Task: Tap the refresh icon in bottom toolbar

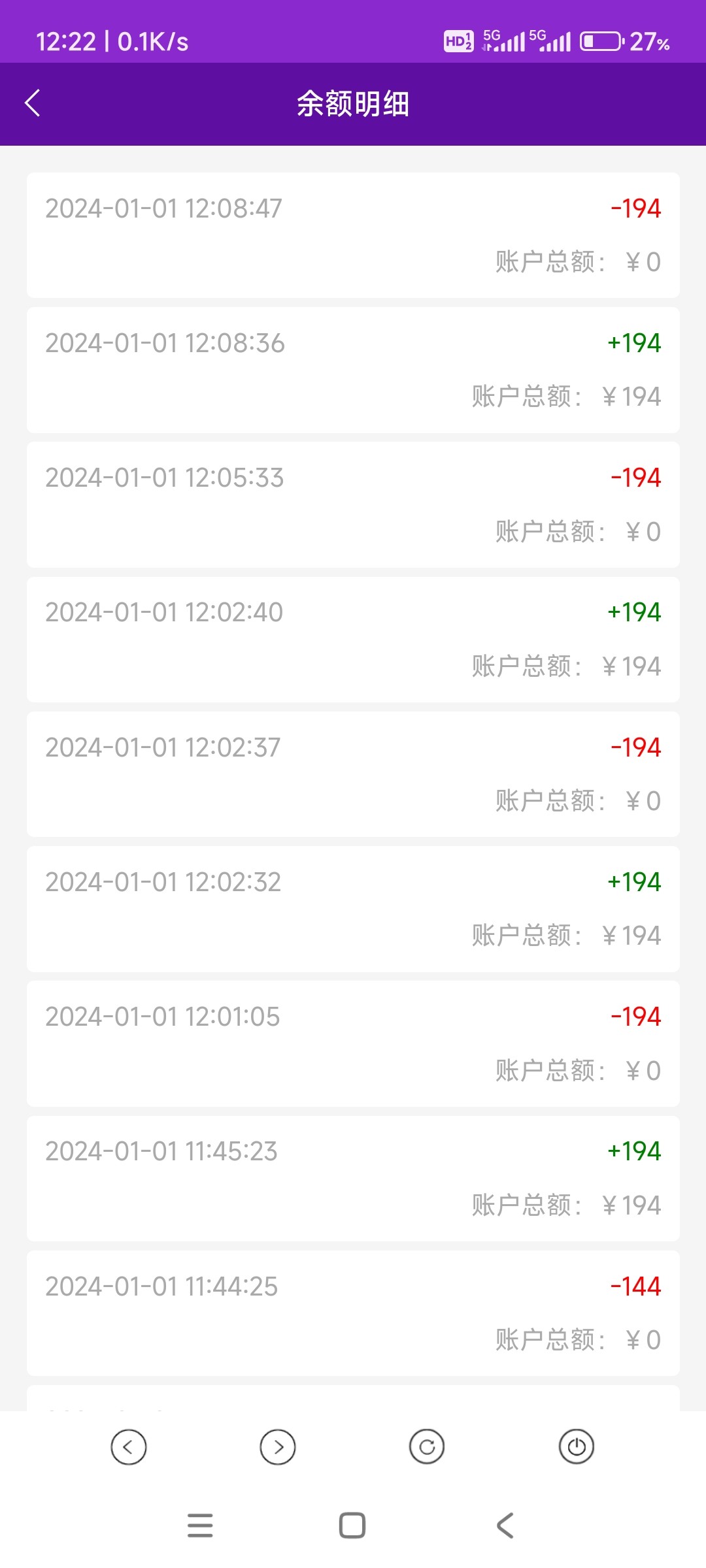Action: point(427,1446)
